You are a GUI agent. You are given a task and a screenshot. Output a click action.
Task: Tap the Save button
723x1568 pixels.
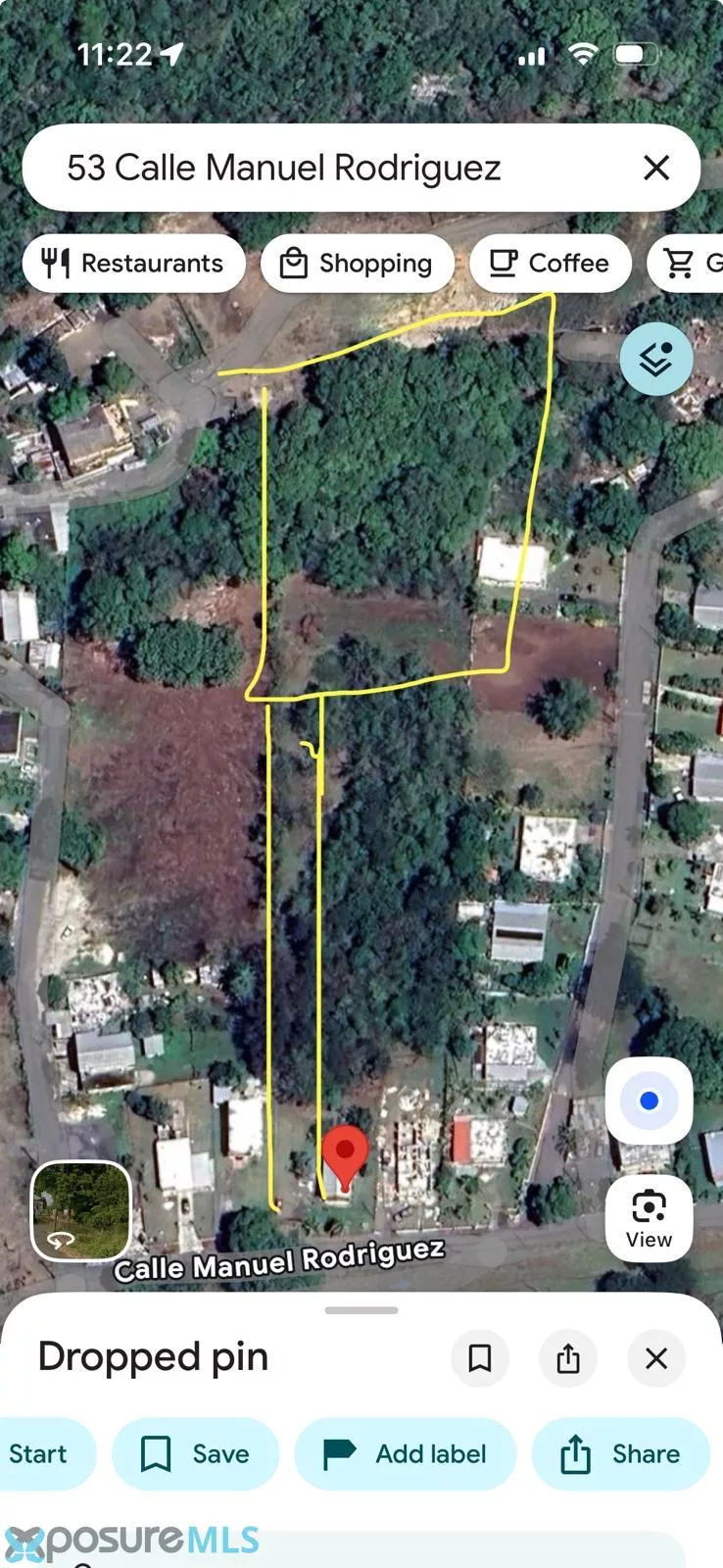click(x=195, y=1453)
